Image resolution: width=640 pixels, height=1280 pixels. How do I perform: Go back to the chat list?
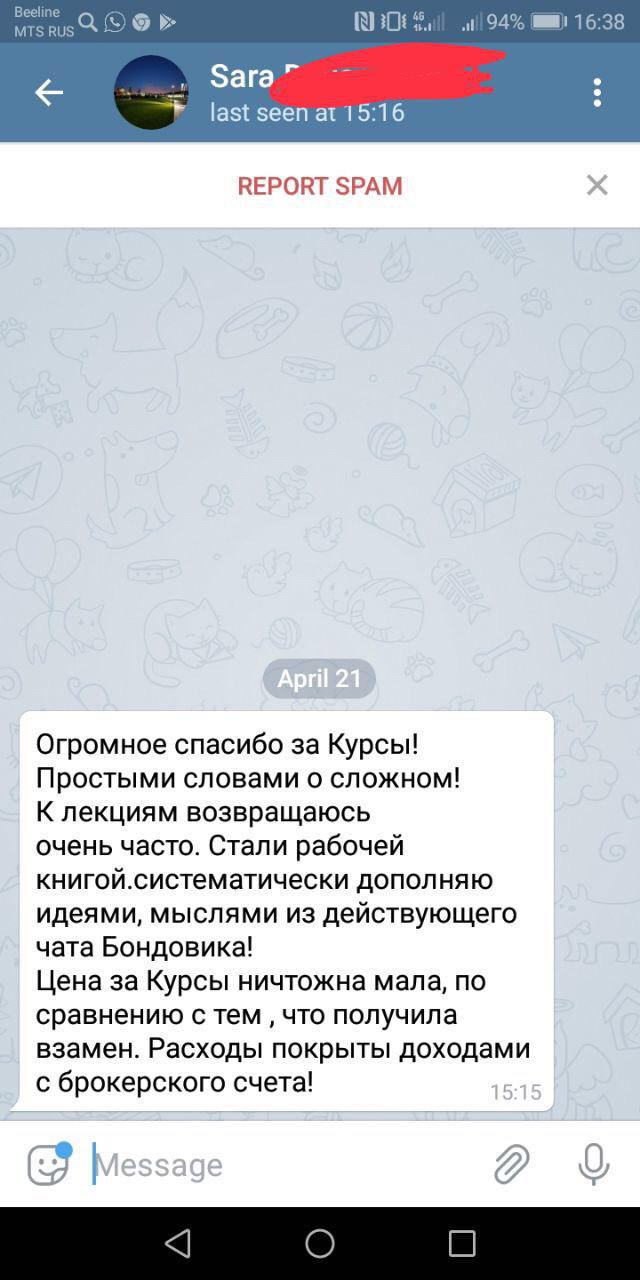49,93
